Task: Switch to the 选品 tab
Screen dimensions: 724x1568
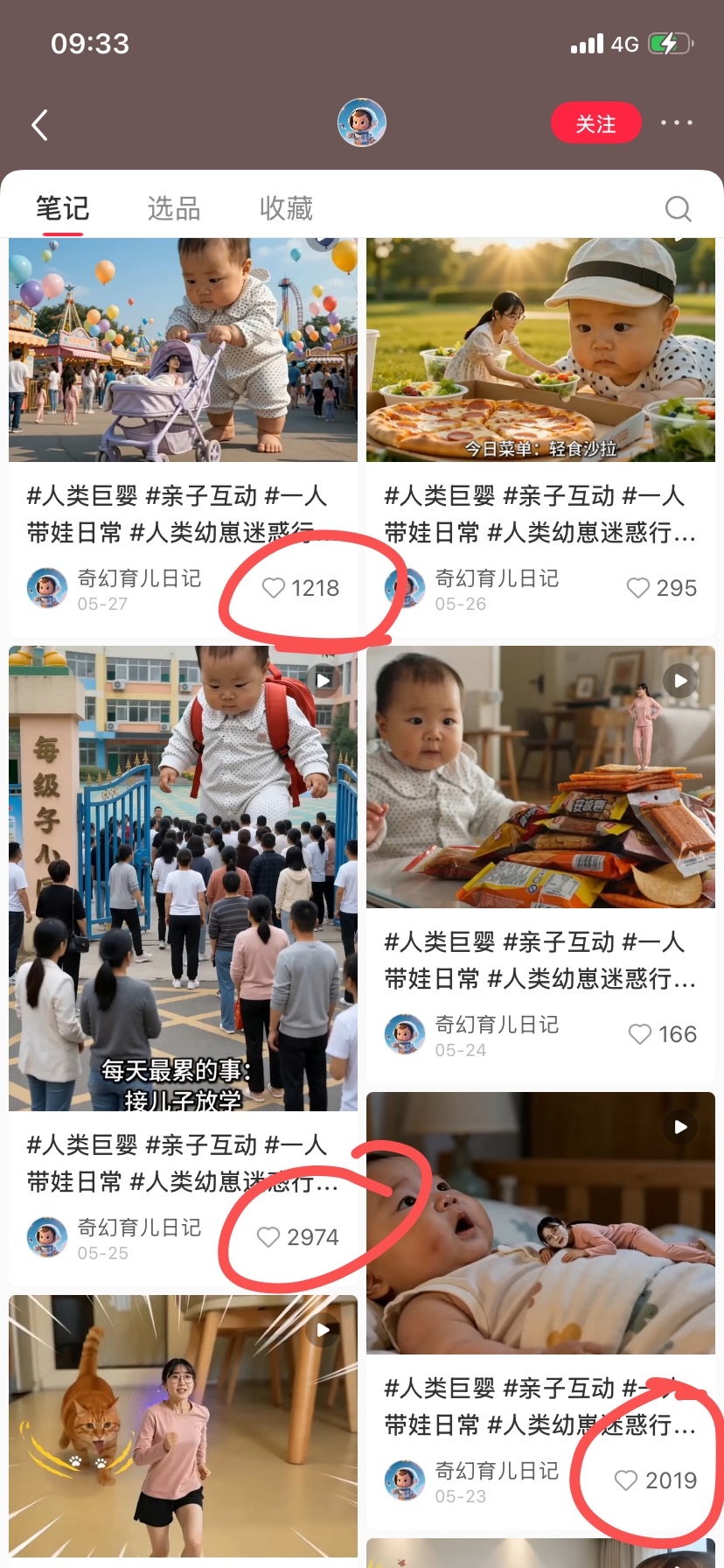Action: coord(174,208)
